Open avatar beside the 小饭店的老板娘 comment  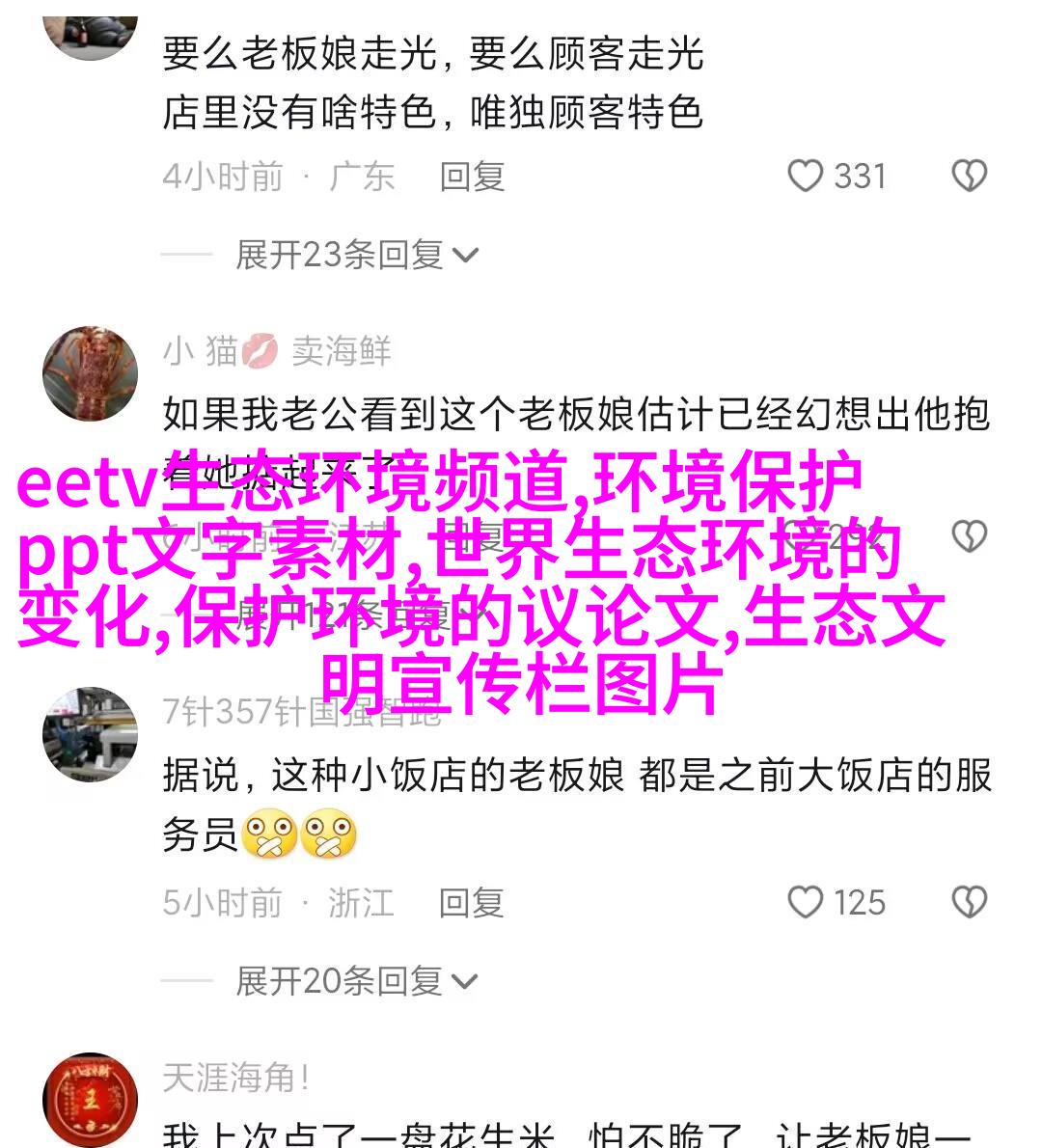tap(90, 734)
